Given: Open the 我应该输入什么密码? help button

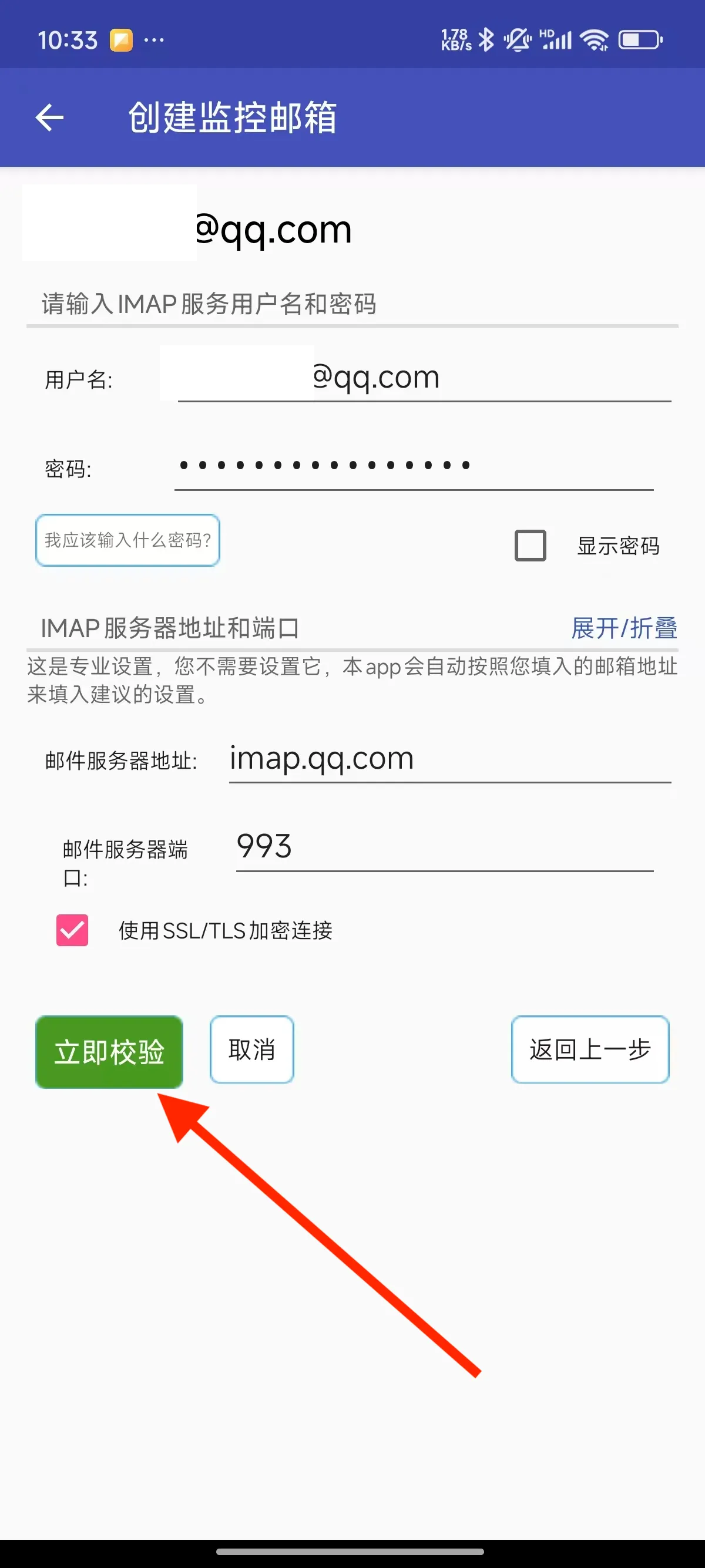Looking at the screenshot, I should [128, 540].
